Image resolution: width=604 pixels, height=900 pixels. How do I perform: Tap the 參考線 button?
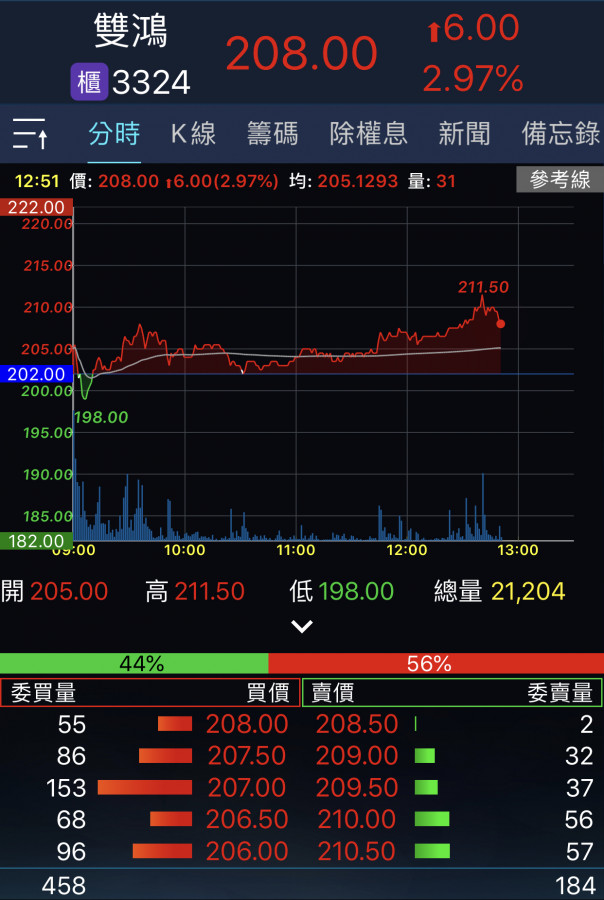coord(559,180)
